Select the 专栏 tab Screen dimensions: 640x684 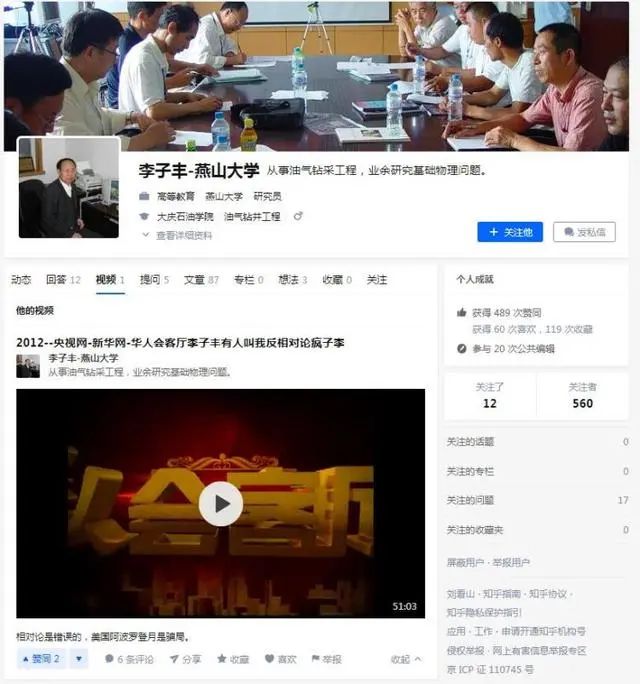coord(248,280)
